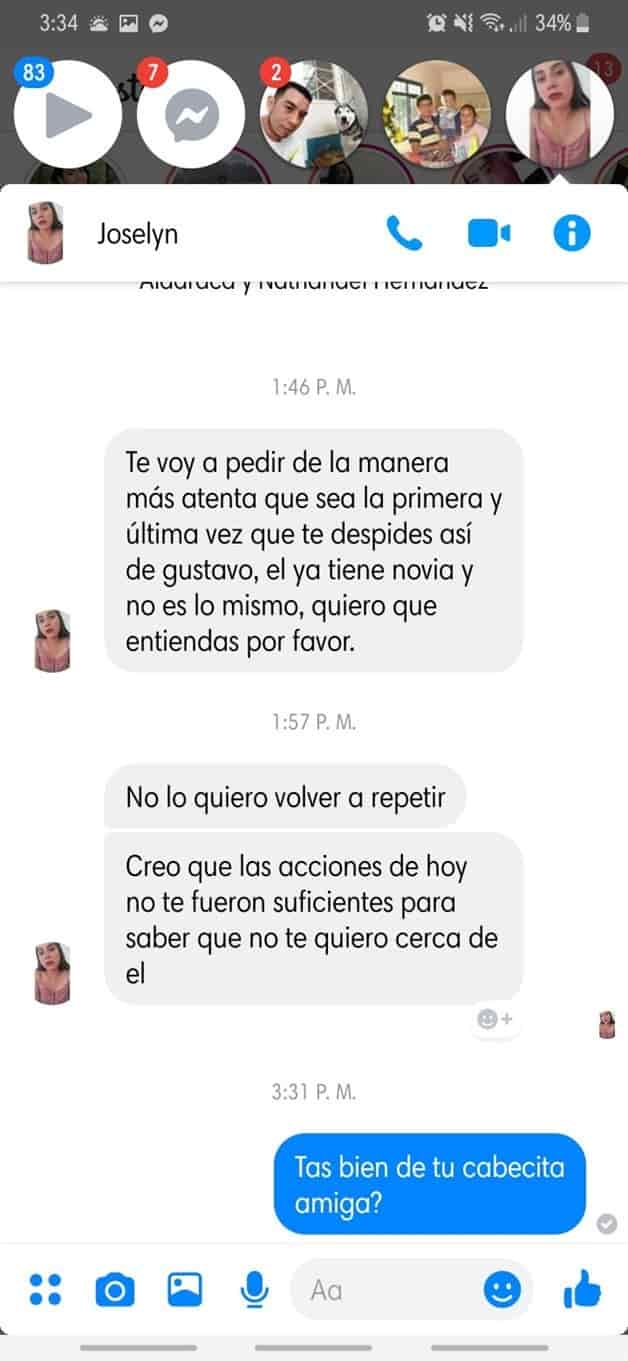The image size is (628, 1361).
Task: Start a voice call with Joselyn
Action: 404,234
